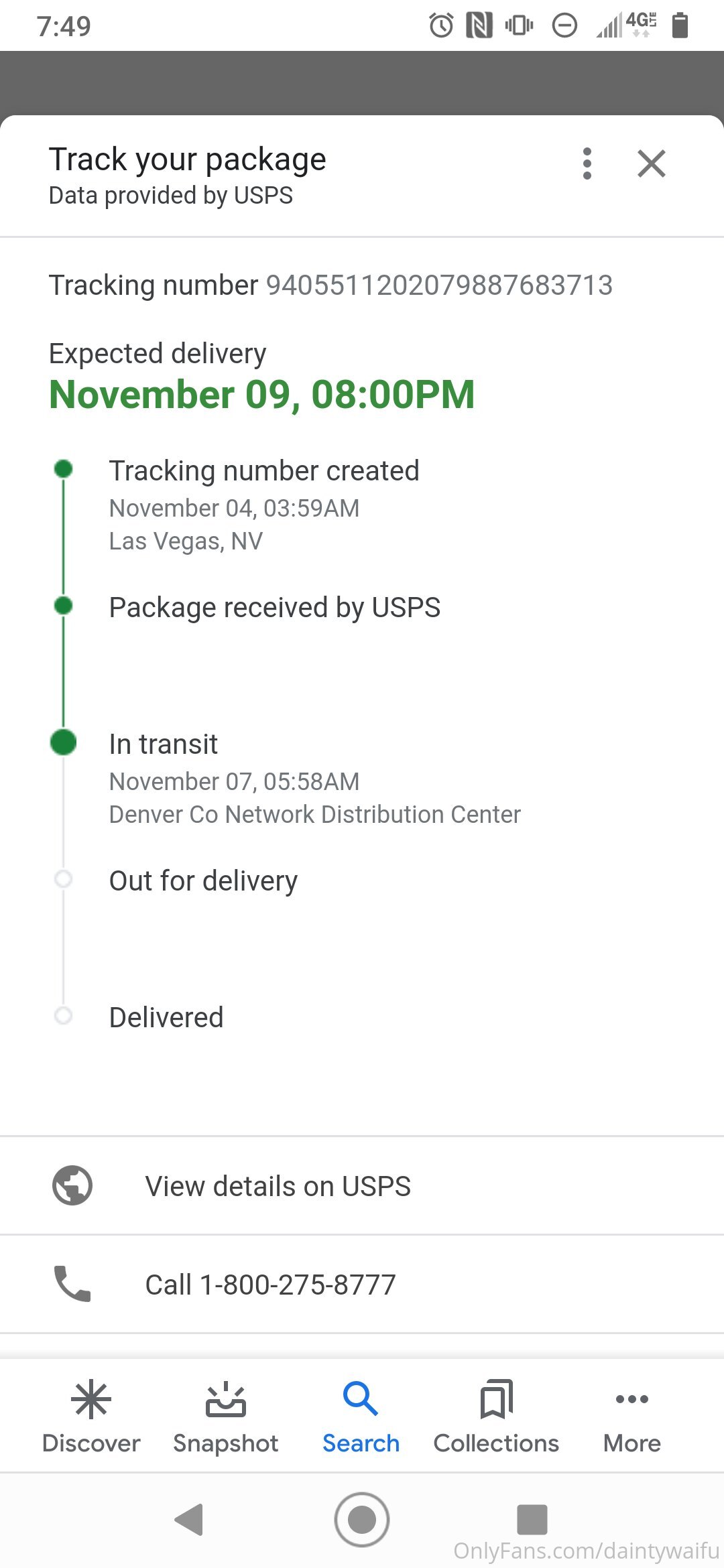The image size is (724, 1568).
Task: Go to Collections
Action: [496, 1416]
